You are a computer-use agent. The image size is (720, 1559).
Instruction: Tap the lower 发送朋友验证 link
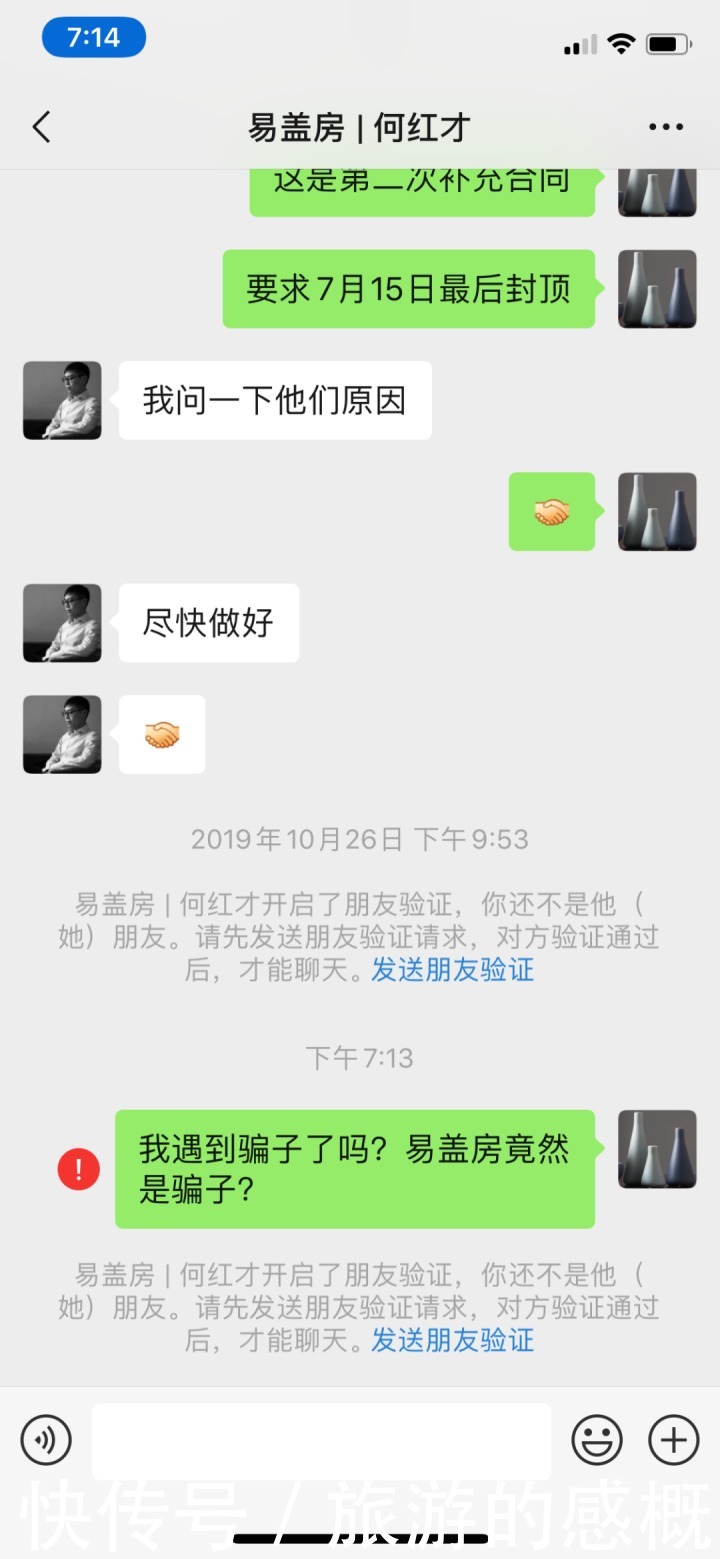click(452, 1341)
